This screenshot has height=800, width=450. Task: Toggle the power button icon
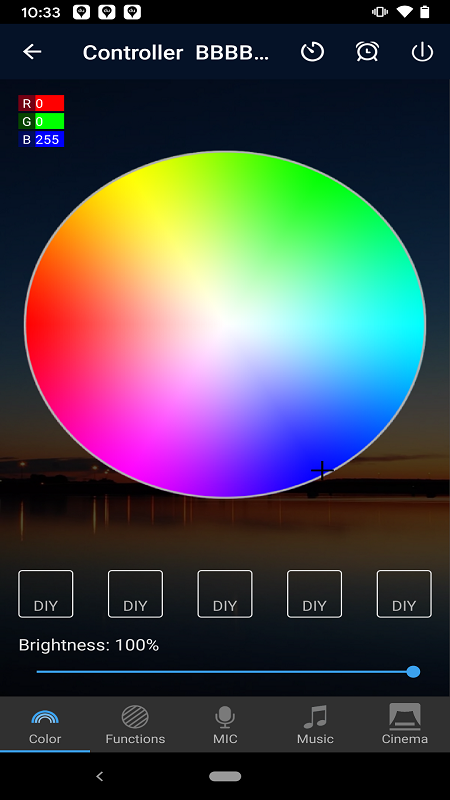pyautogui.click(x=422, y=52)
